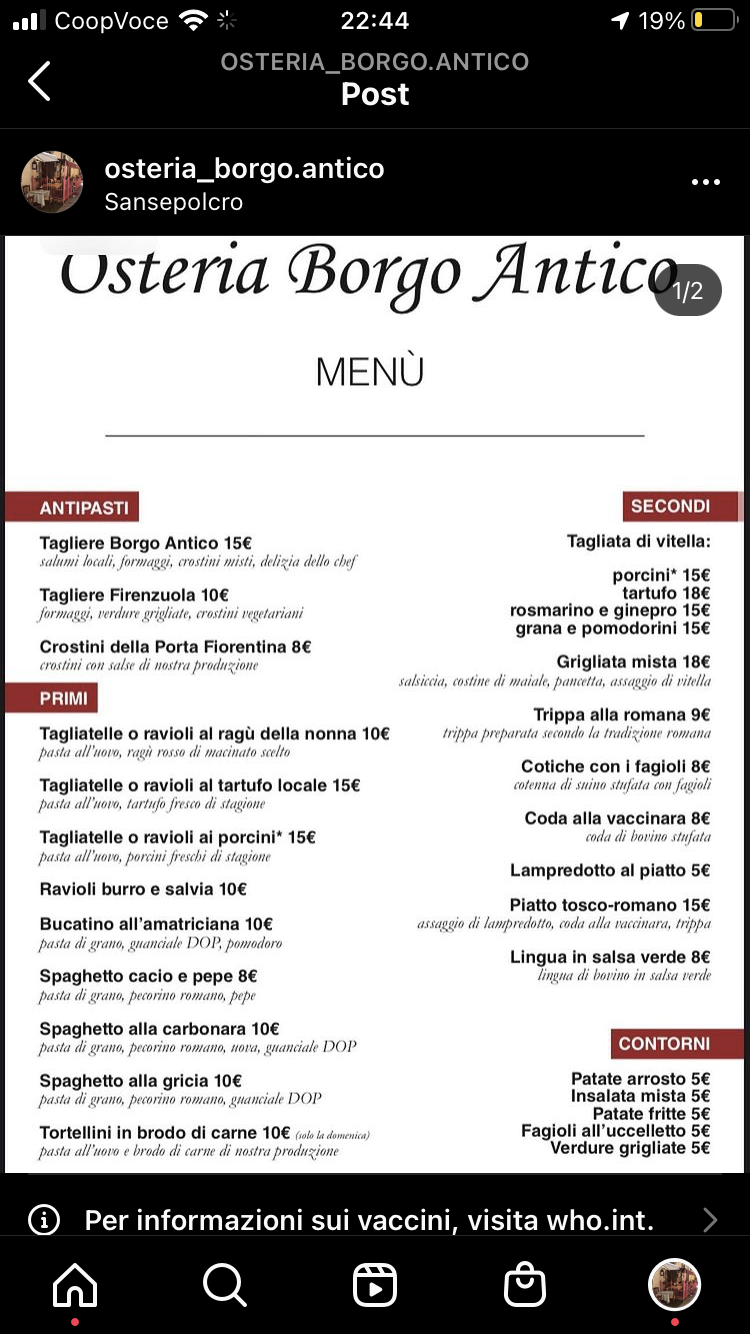This screenshot has width=750, height=1334.
Task: Switch to the Shop tab
Action: click(x=525, y=1285)
